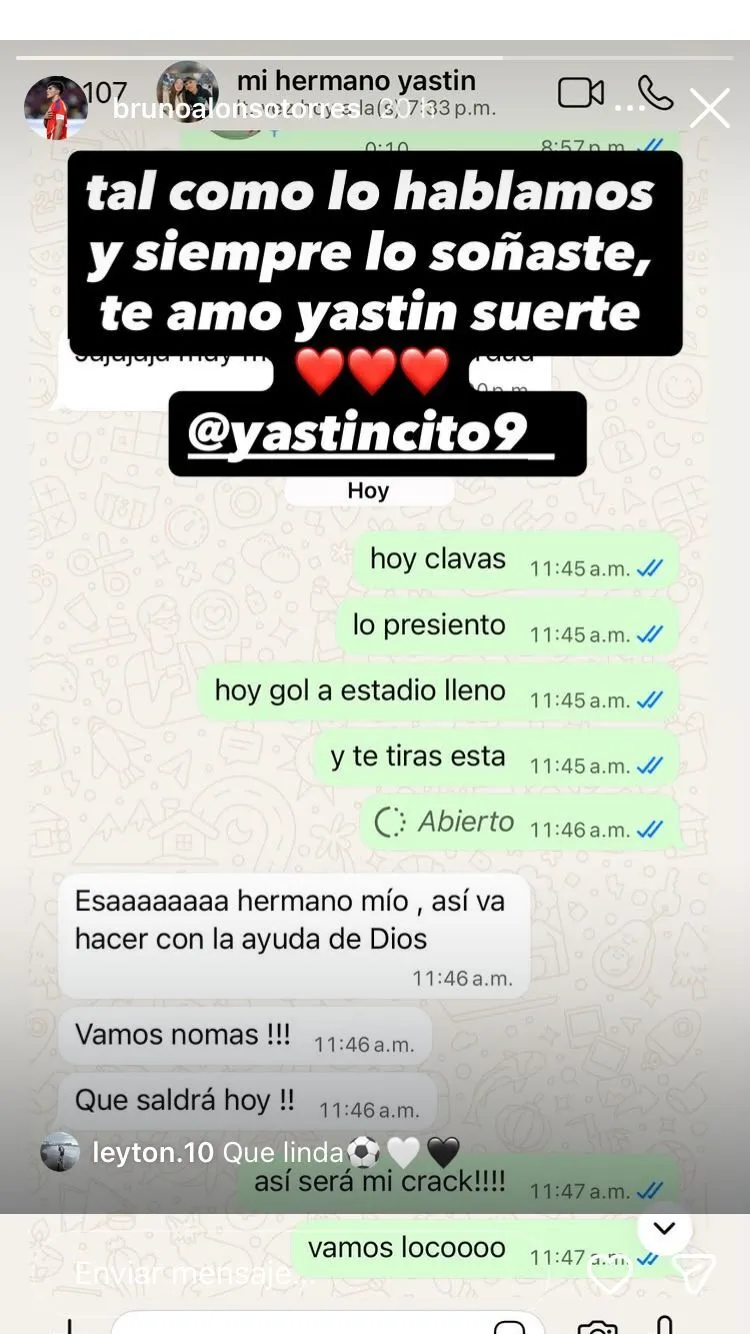The height and width of the screenshot is (1334, 750).
Task: Open the camera to reply to the story
Action: click(x=596, y=1326)
